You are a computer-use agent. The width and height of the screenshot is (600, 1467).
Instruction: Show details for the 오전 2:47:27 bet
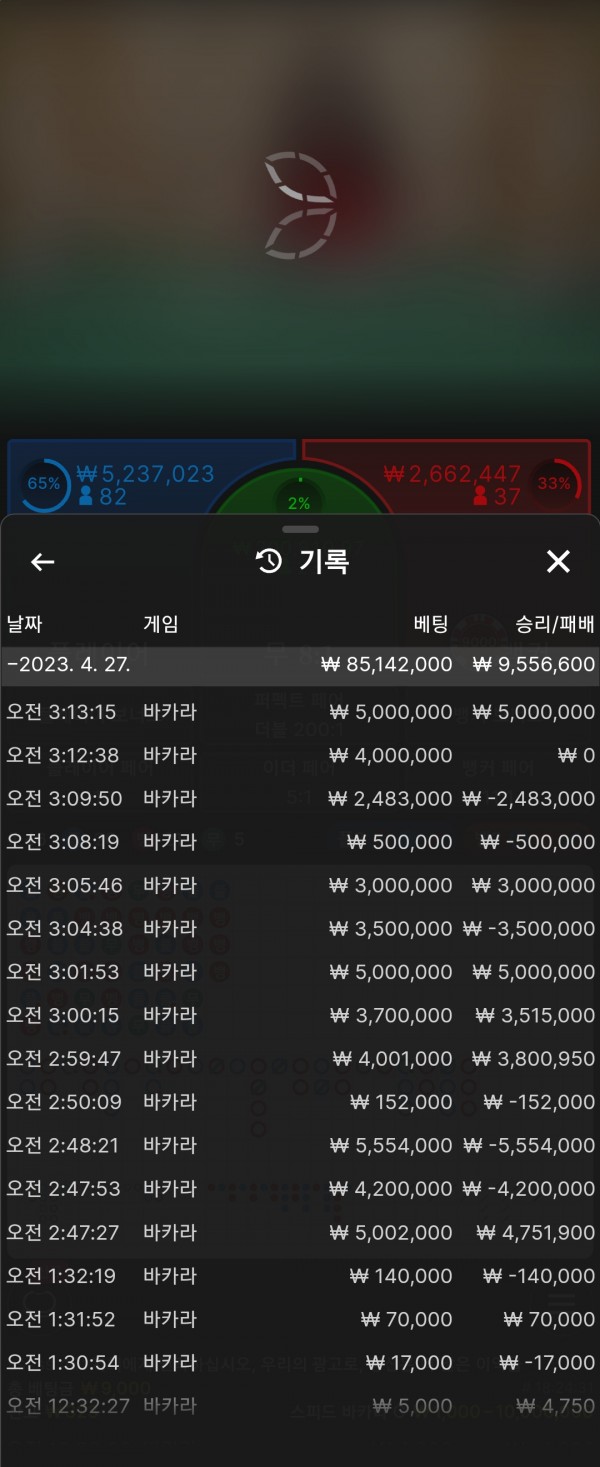pyautogui.click(x=300, y=1232)
